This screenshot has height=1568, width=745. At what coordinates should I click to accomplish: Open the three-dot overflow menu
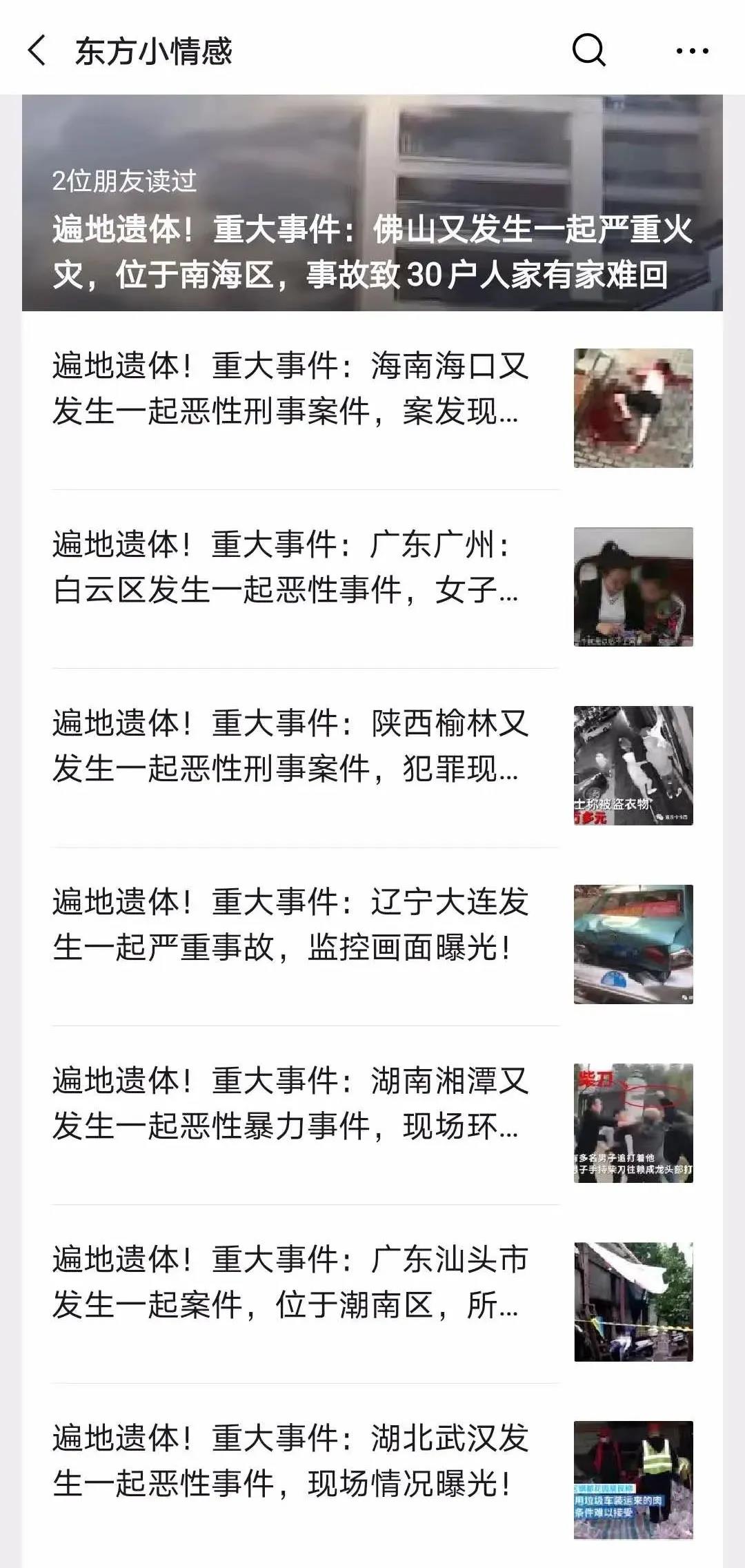(692, 51)
